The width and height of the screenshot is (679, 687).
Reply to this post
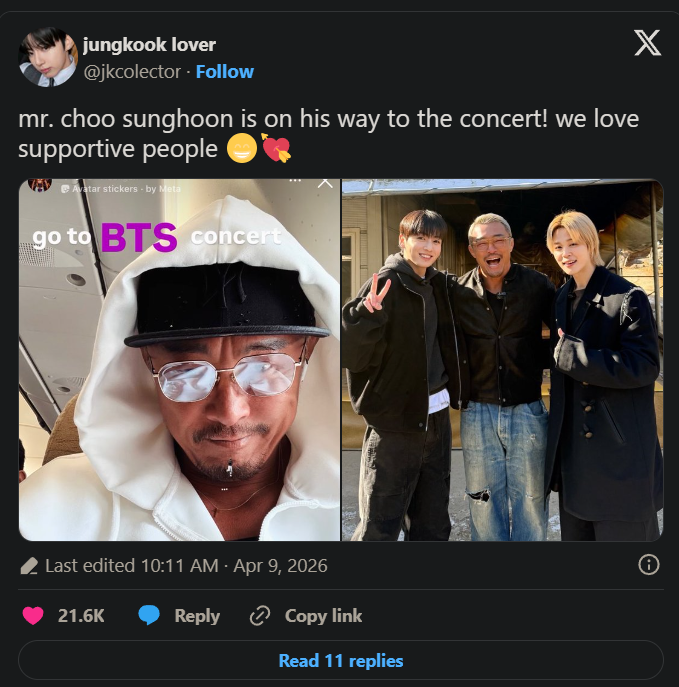(x=180, y=616)
